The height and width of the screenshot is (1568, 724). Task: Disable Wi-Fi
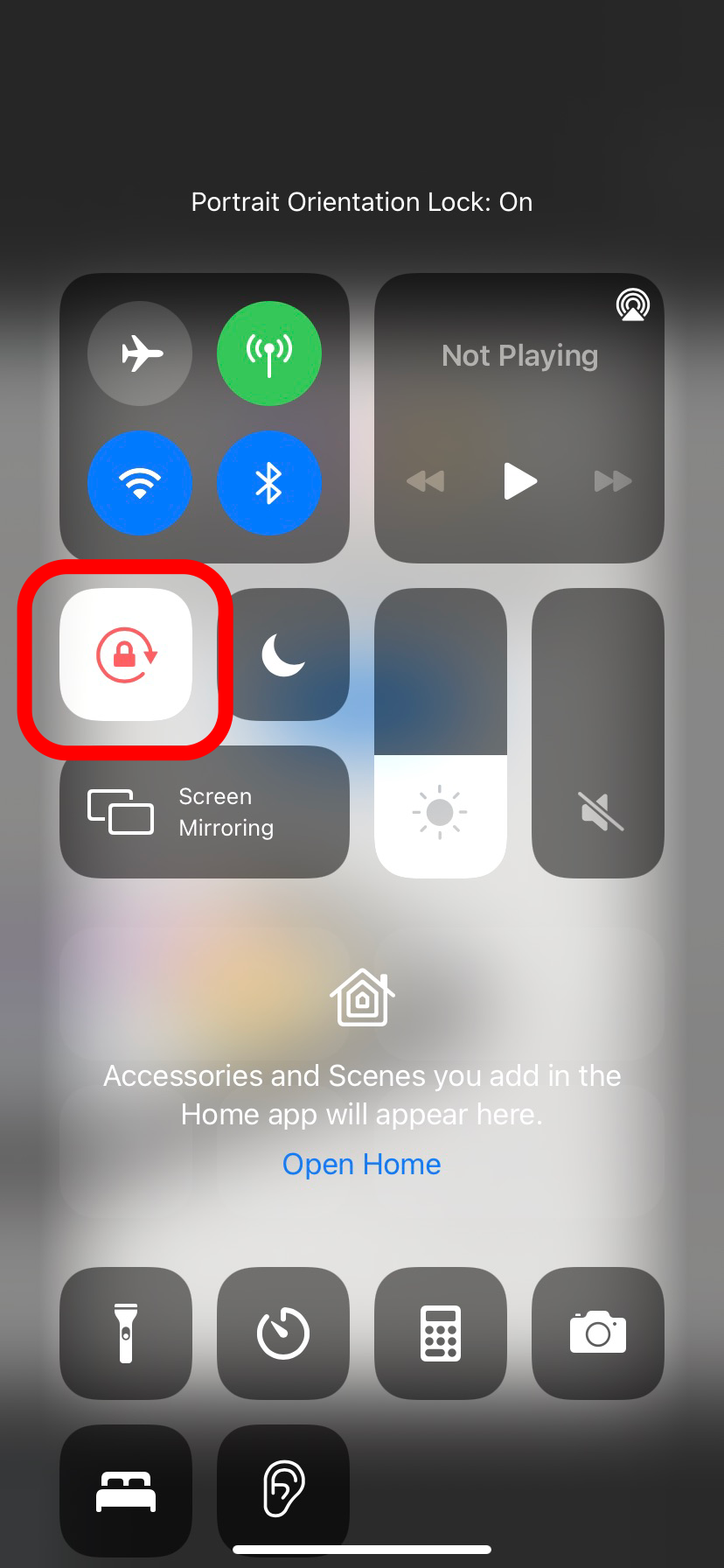(140, 482)
